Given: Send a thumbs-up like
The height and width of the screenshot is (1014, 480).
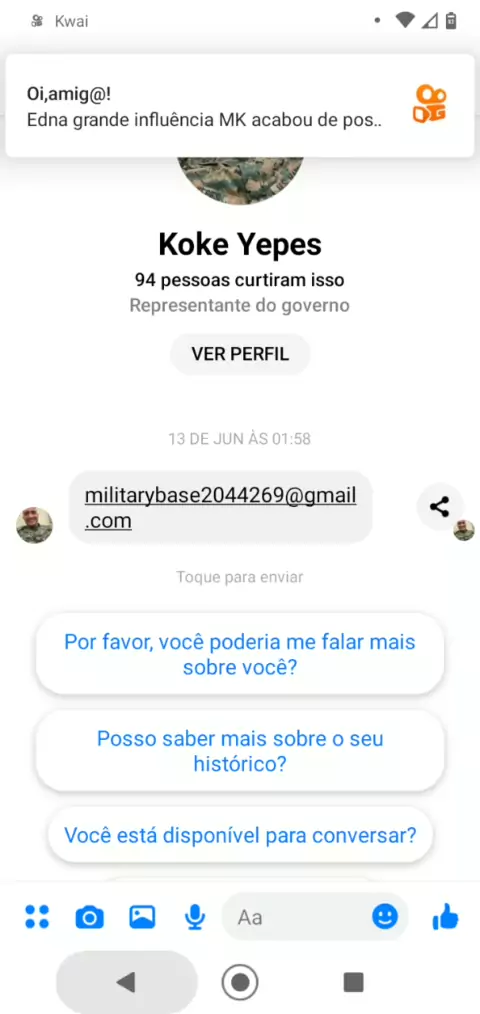Looking at the screenshot, I should click(x=445, y=916).
